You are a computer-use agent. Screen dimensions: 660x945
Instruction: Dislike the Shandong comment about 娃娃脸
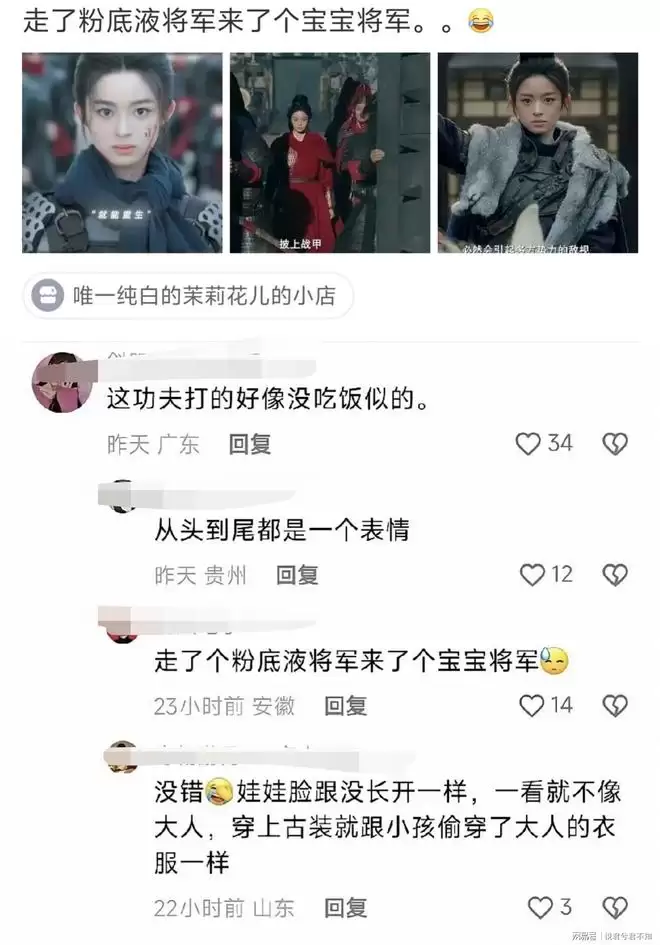pyautogui.click(x=614, y=908)
